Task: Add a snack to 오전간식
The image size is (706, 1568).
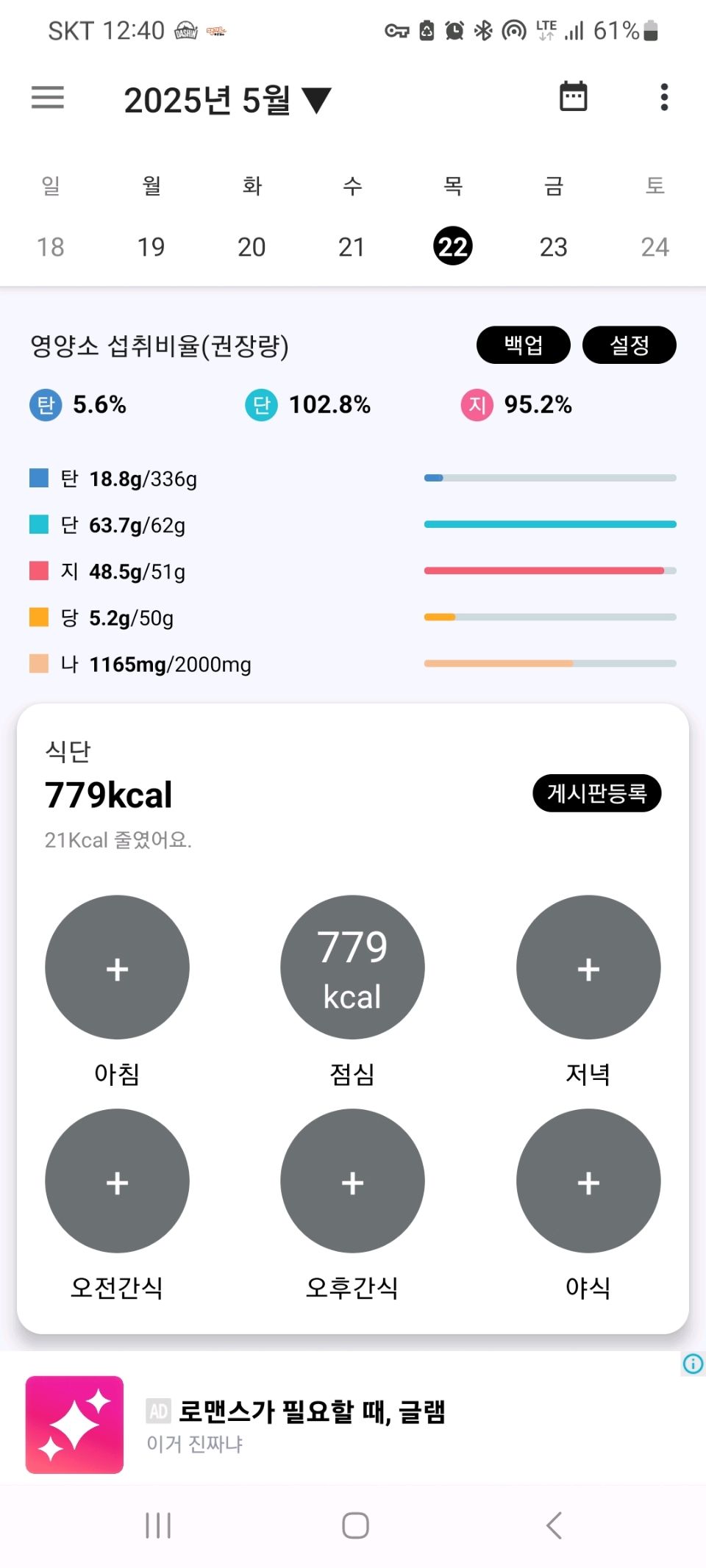Action: tap(117, 1181)
